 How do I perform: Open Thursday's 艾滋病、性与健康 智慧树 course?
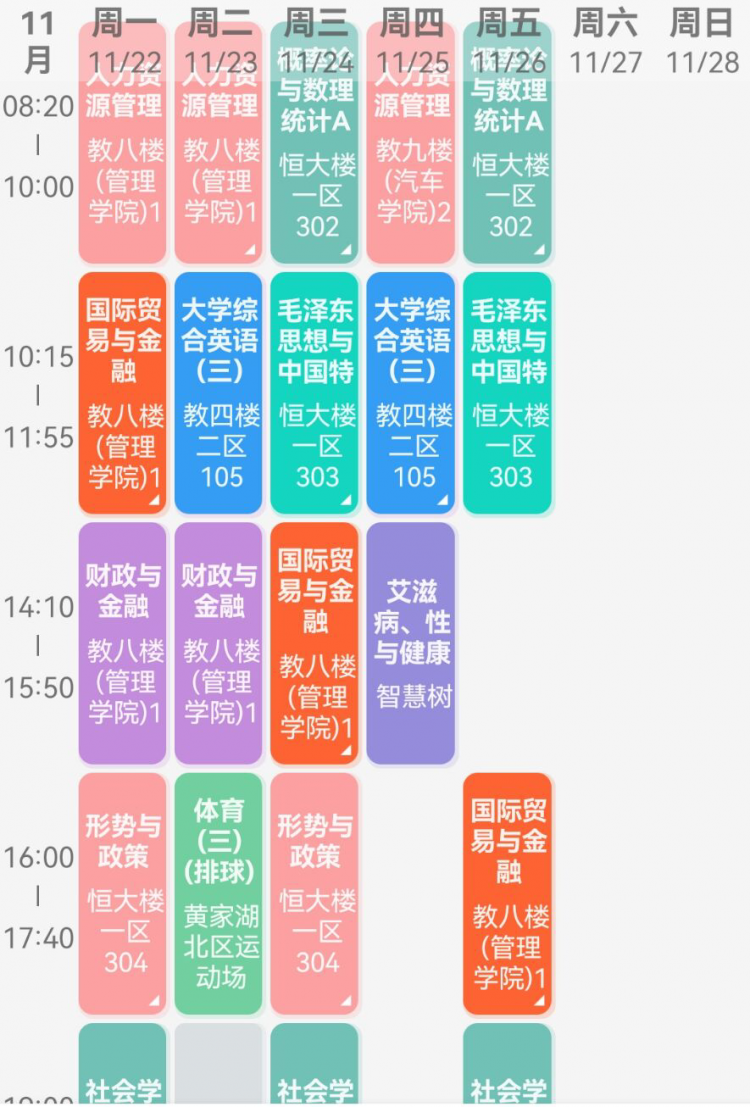(x=410, y=643)
